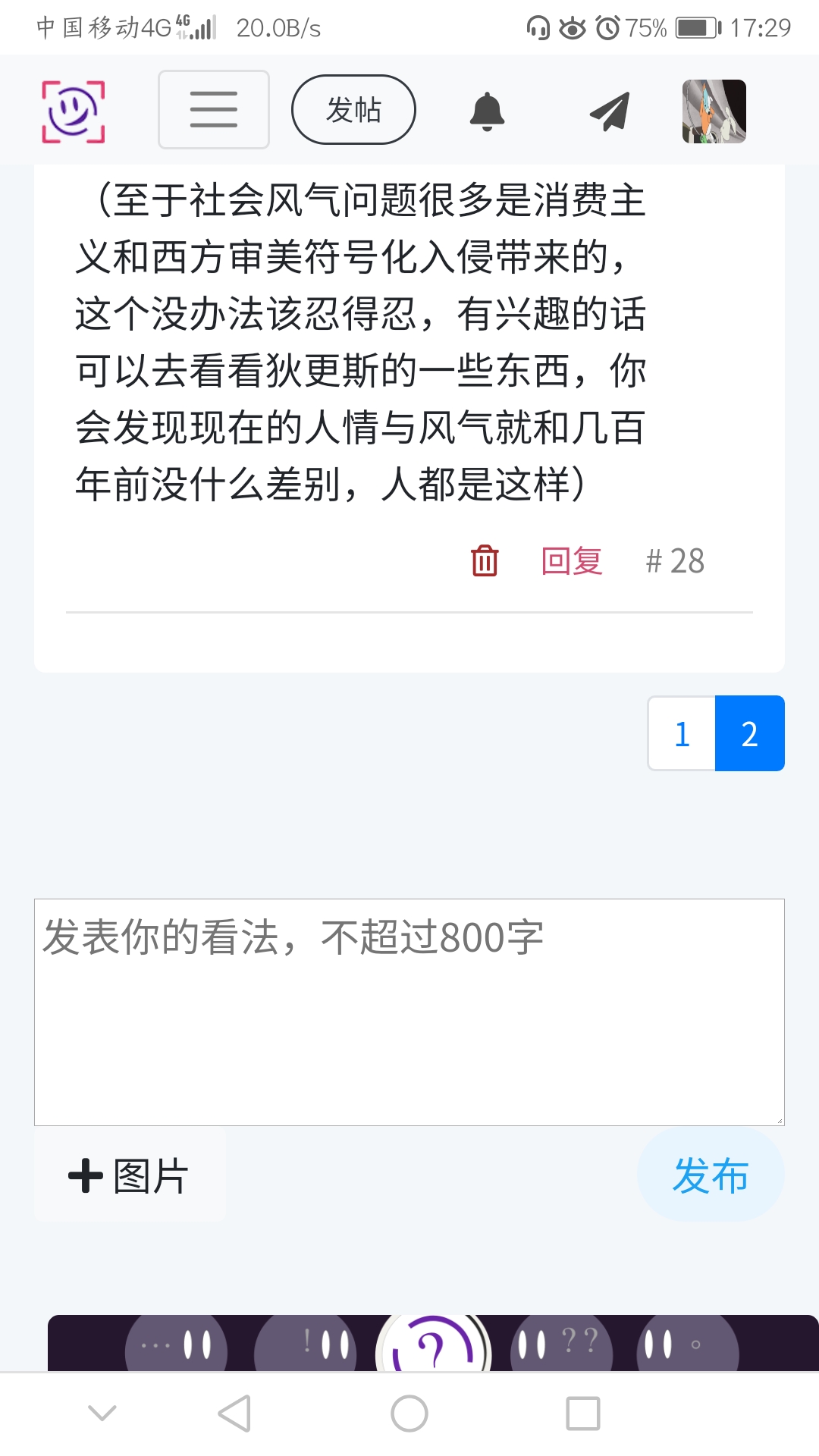
Task: Add an image with the 图片 button
Action: tap(130, 1176)
